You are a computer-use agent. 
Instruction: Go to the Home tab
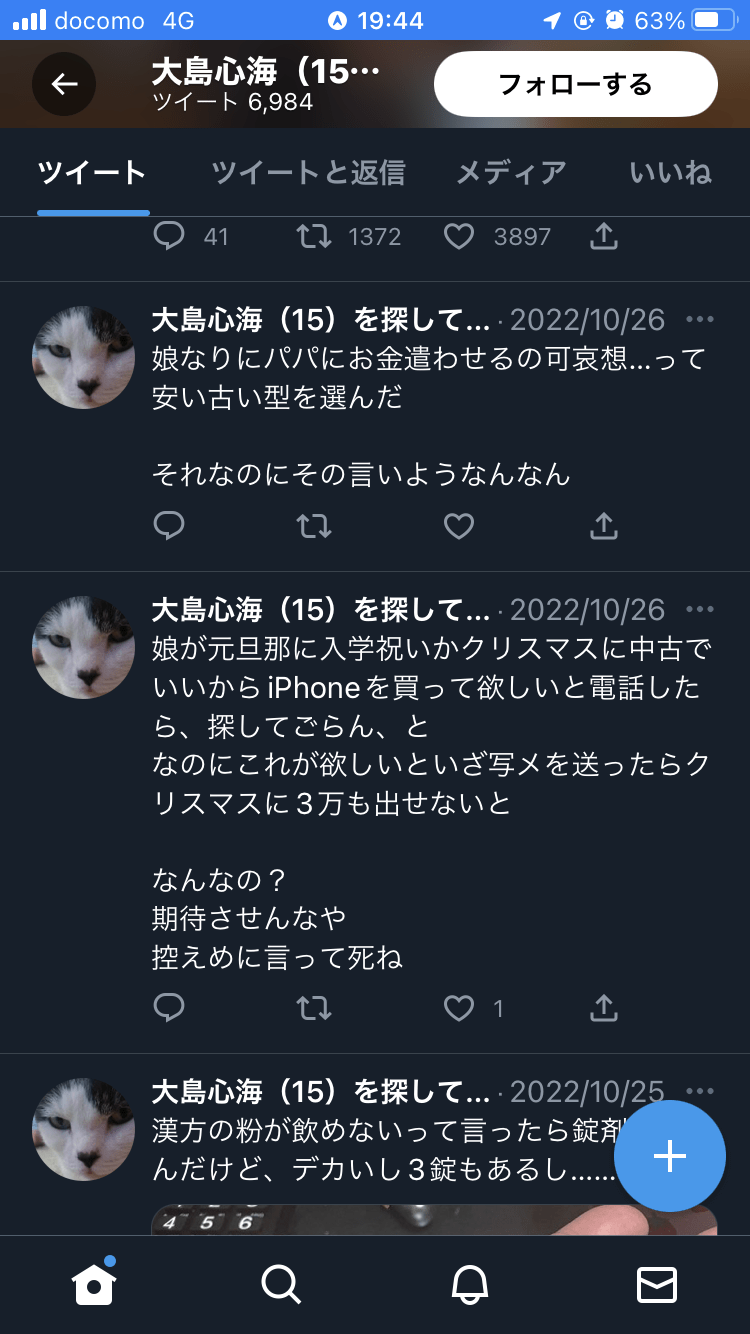pyautogui.click(x=94, y=1284)
